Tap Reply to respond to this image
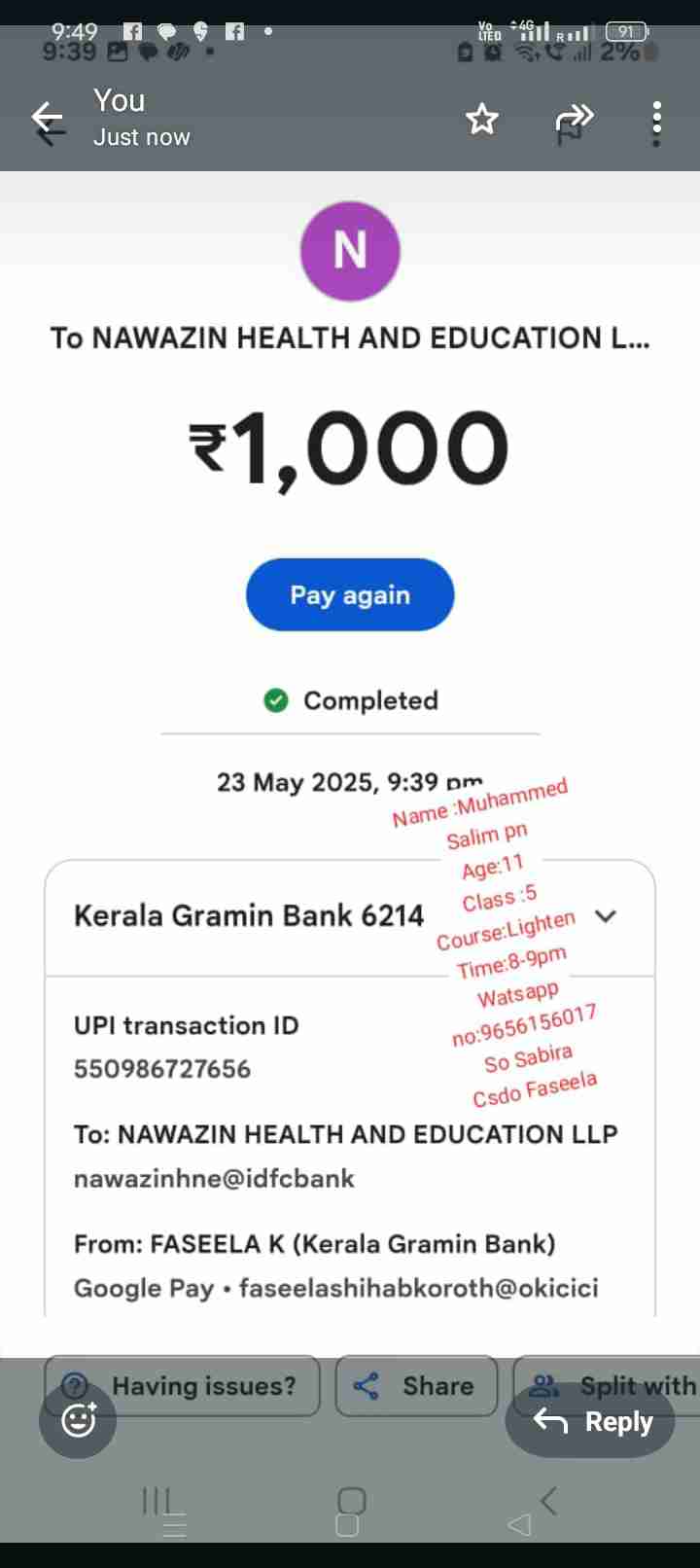Viewport: 700px width, 1568px height. 590,1421
